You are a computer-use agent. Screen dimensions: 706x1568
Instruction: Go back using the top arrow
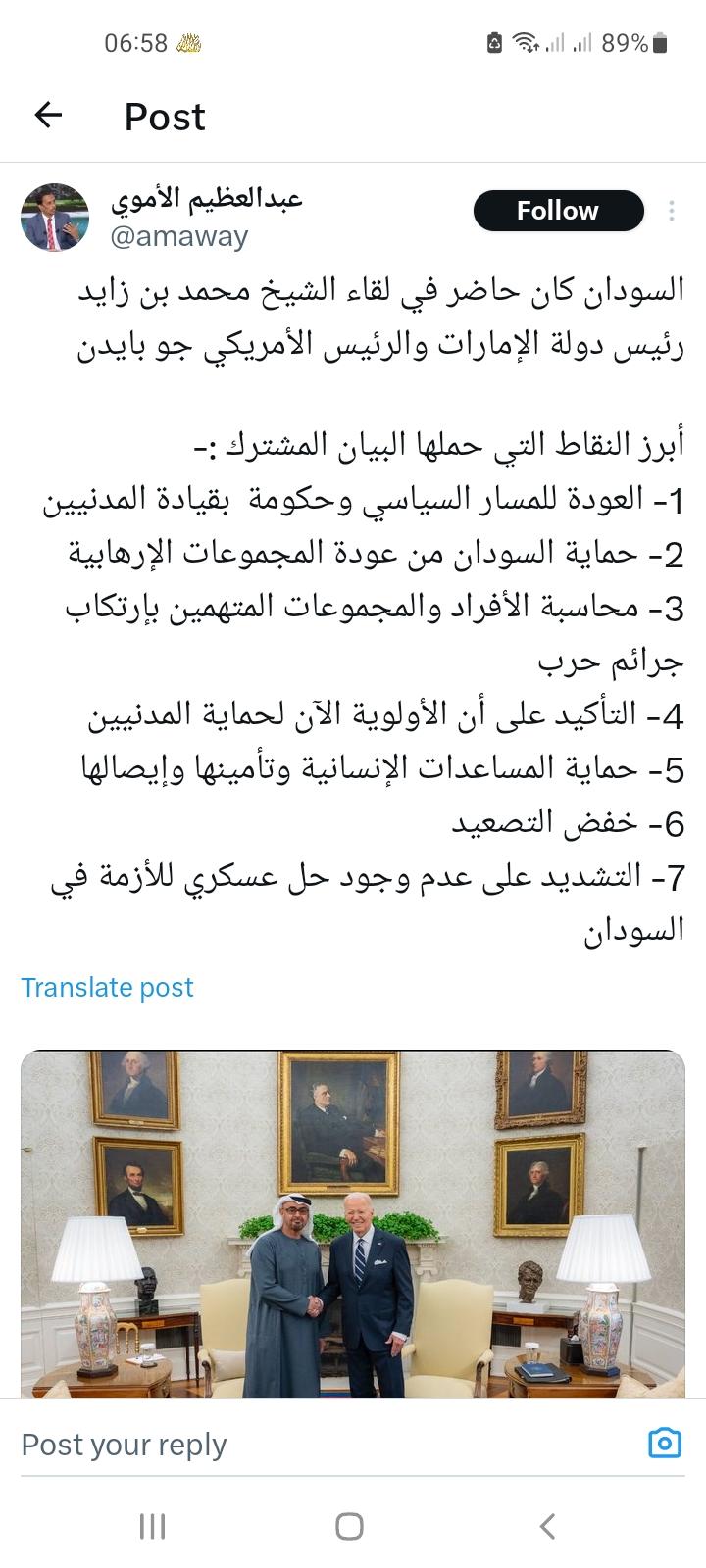point(48,116)
